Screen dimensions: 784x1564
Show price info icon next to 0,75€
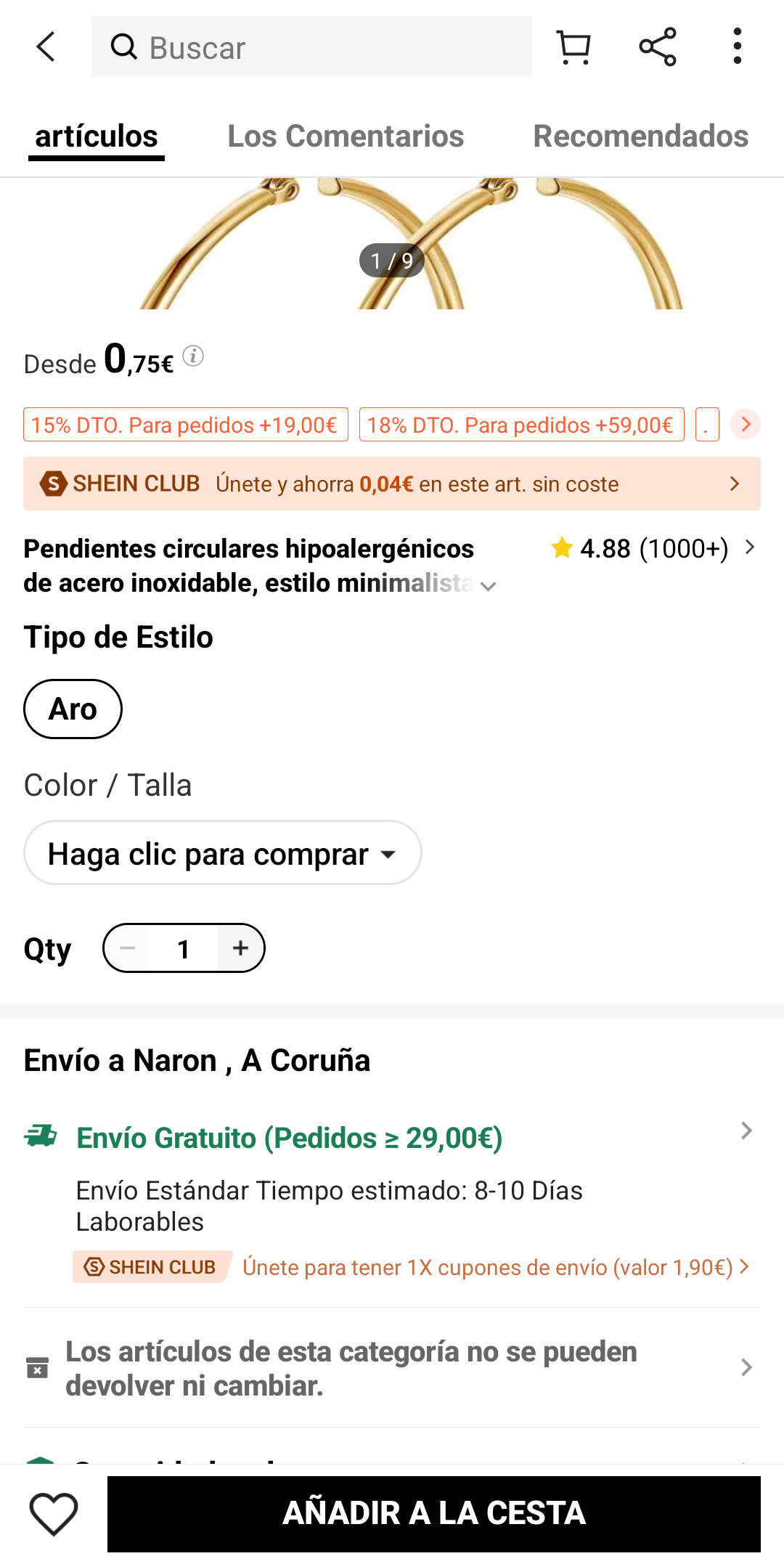[193, 356]
